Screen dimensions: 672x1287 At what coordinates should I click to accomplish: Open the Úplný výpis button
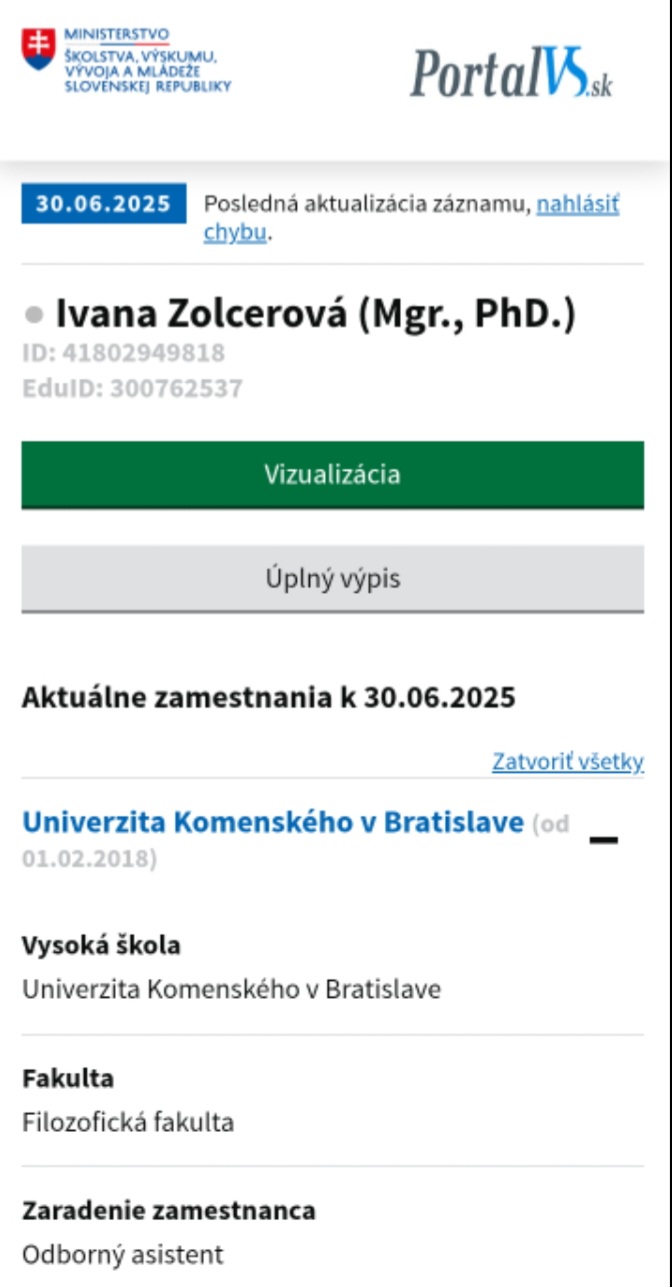pyautogui.click(x=332, y=578)
